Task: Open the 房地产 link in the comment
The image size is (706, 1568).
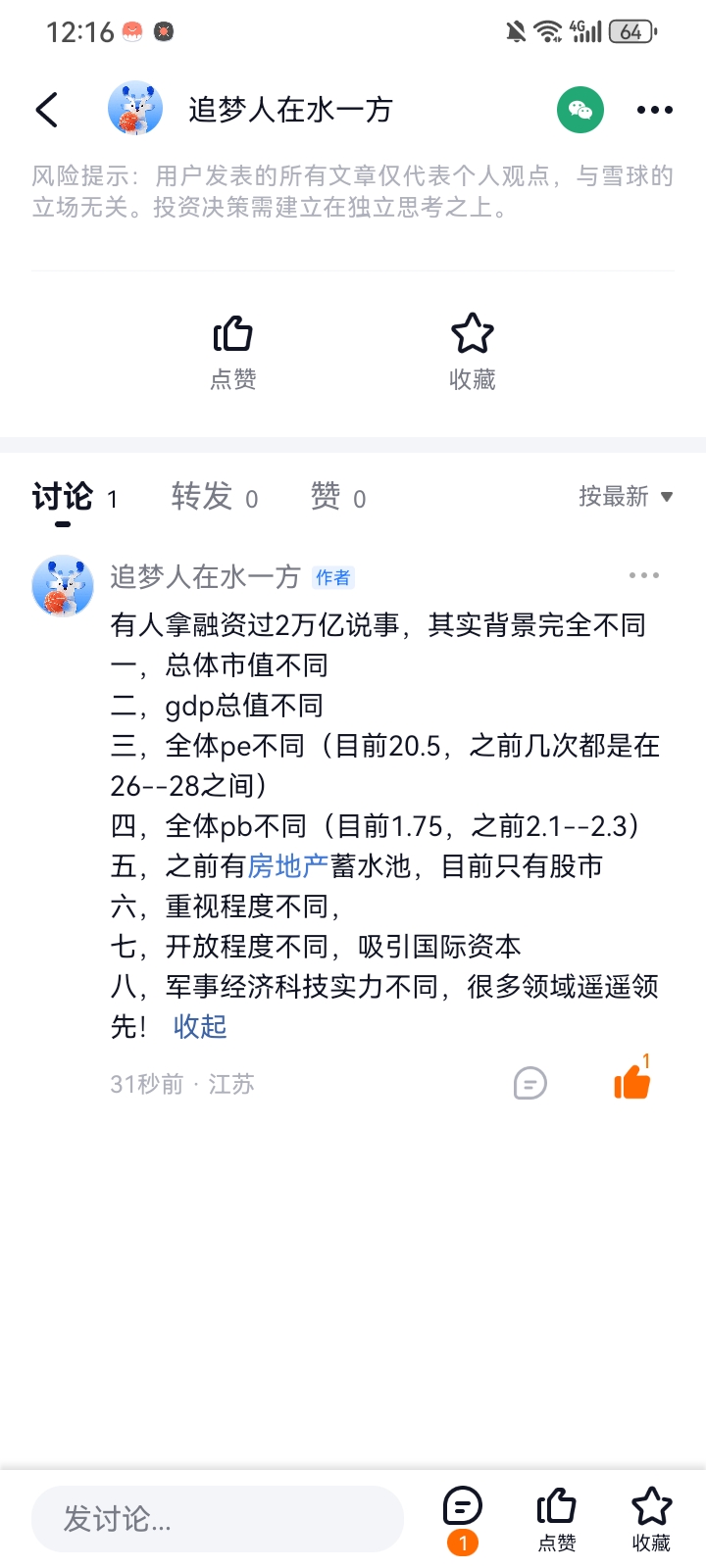Action: pyautogui.click(x=288, y=866)
